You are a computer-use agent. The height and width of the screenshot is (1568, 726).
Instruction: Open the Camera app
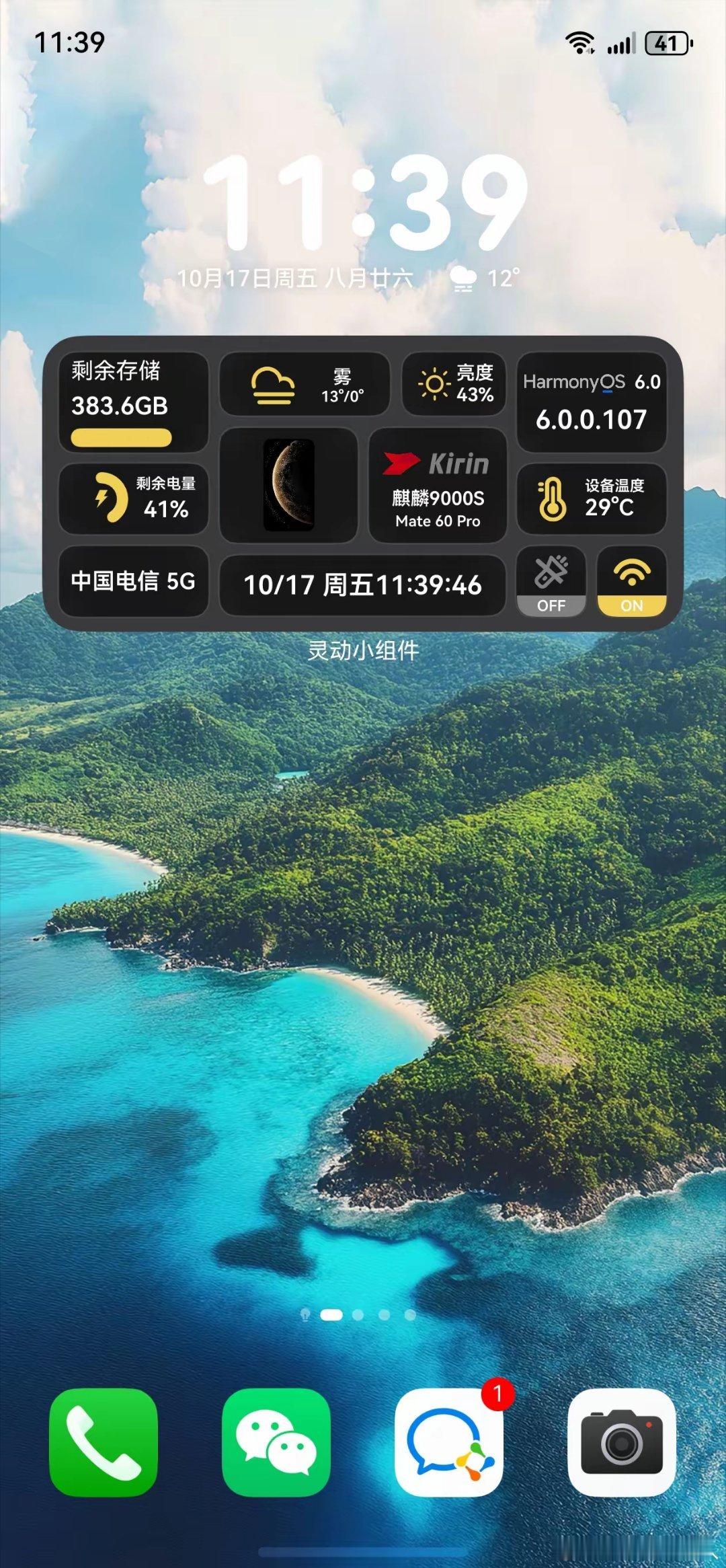click(622, 1442)
